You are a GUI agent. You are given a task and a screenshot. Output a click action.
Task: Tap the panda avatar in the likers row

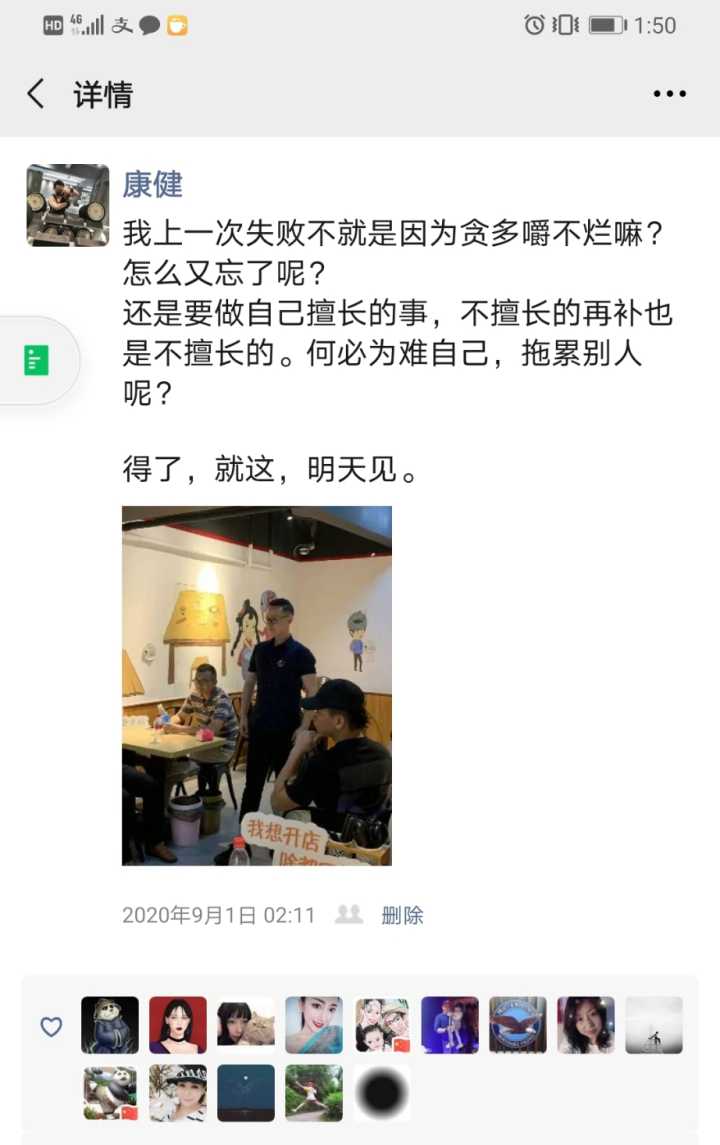pos(110,1094)
